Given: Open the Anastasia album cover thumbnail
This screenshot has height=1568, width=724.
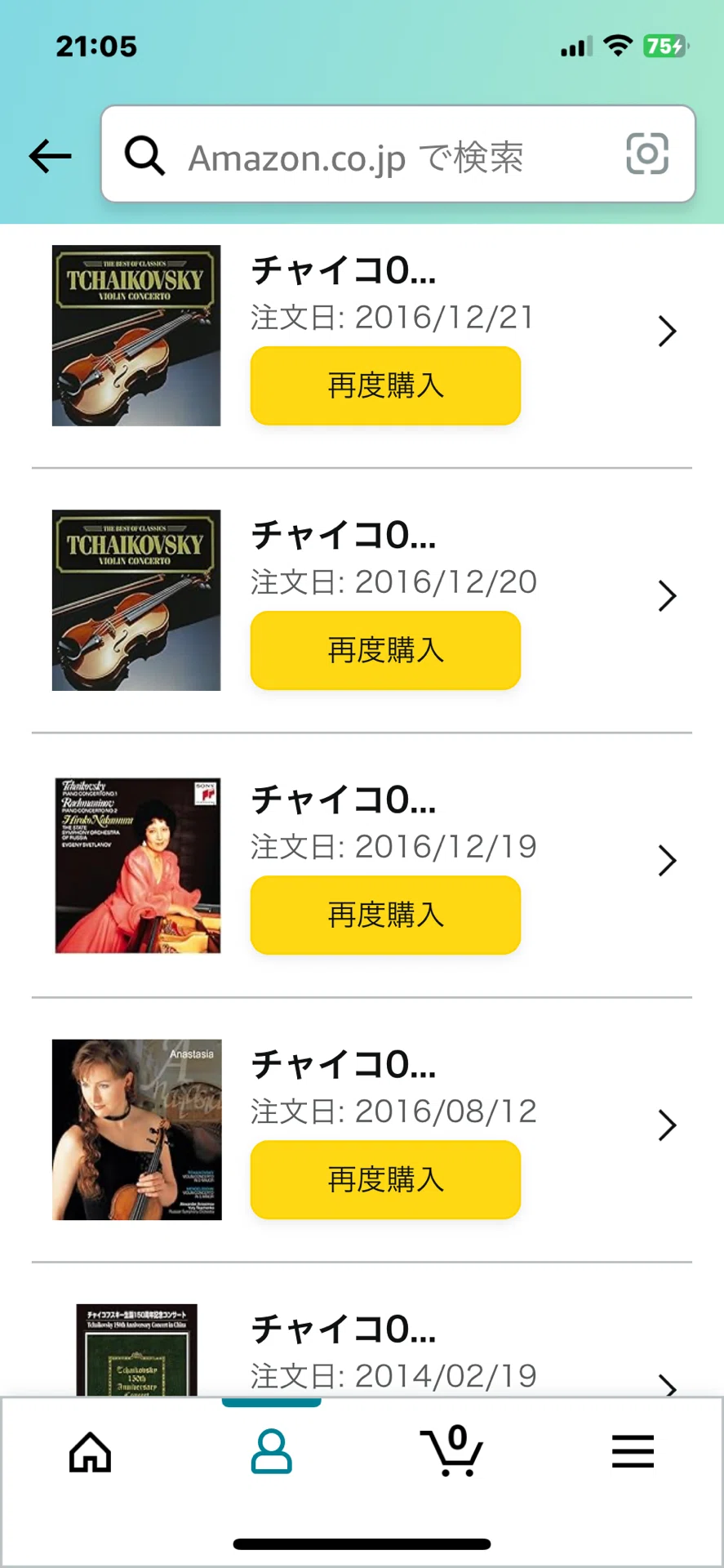Looking at the screenshot, I should (136, 1129).
